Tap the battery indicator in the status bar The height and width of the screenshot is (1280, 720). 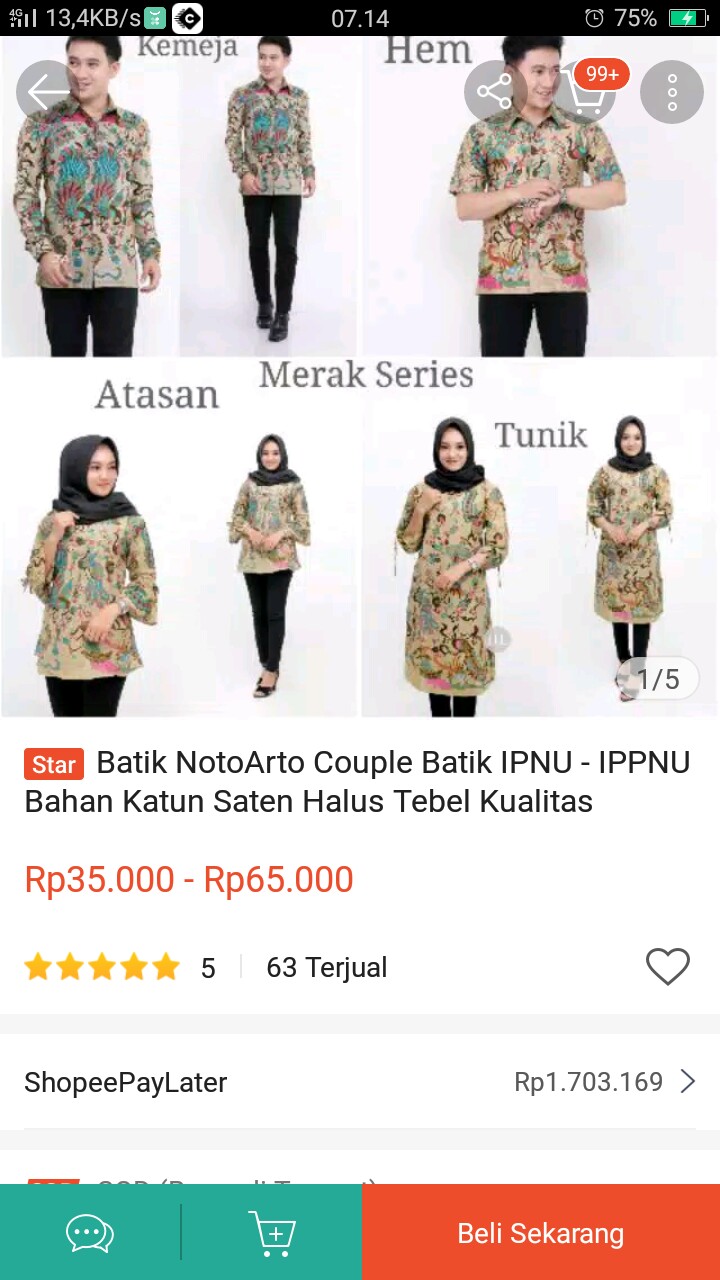click(688, 17)
